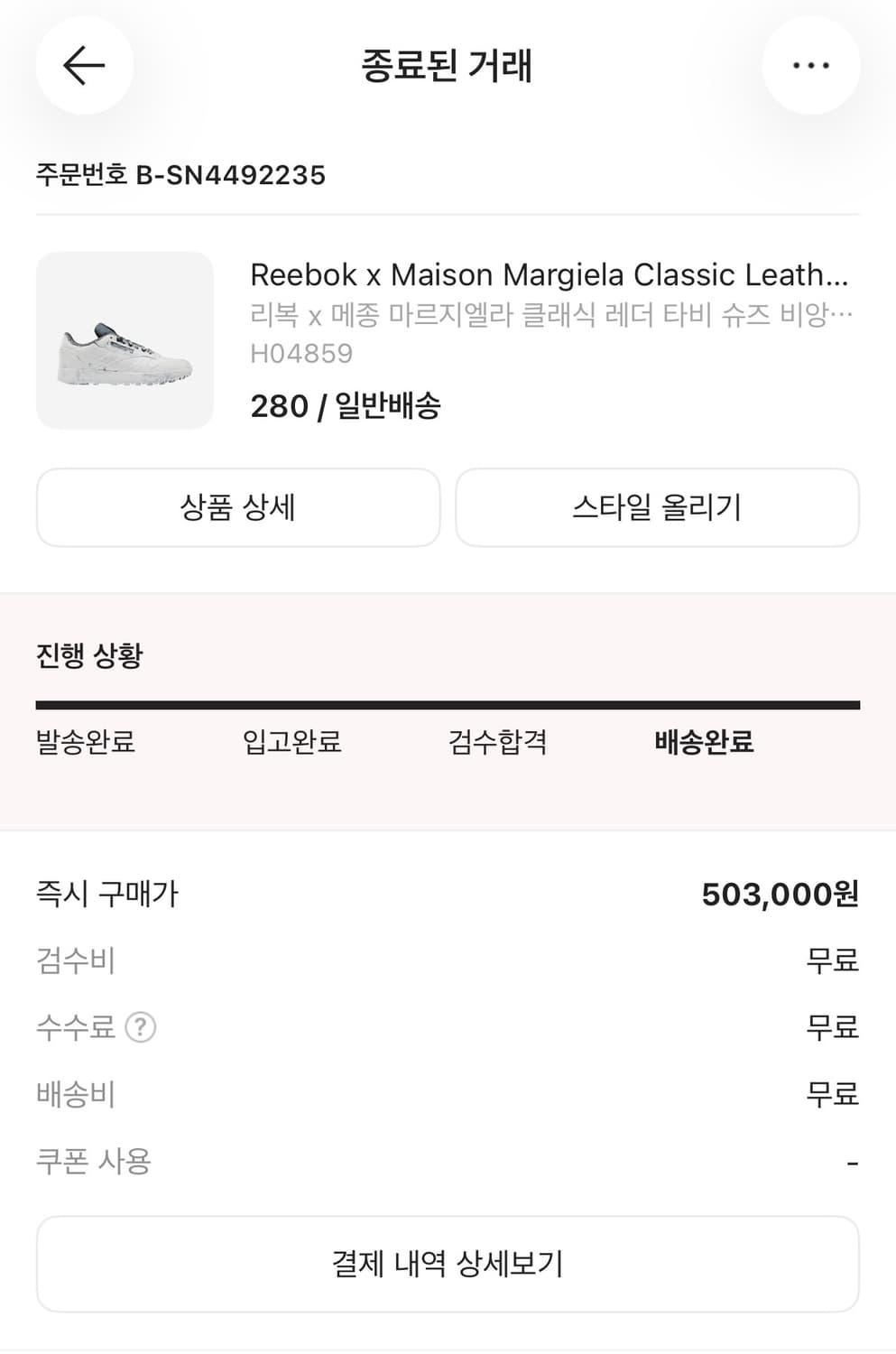896x1354 pixels.
Task: Open 스타일 올리기 to upload a style
Action: coord(657,507)
